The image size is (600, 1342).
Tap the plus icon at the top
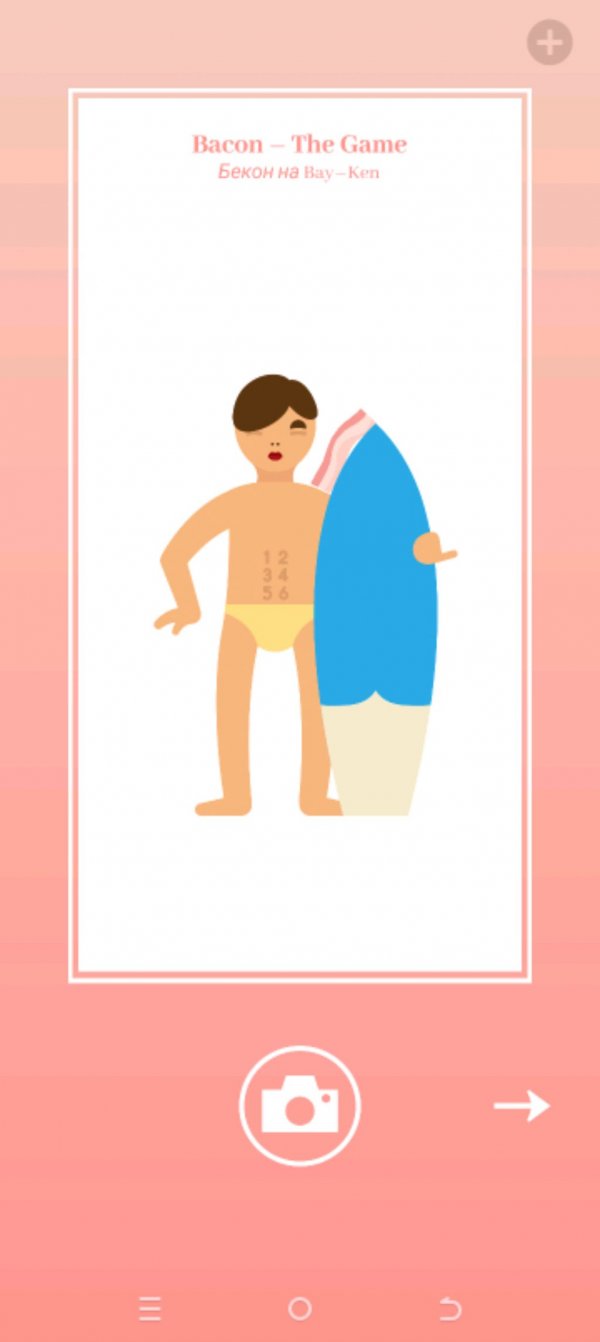coord(549,43)
